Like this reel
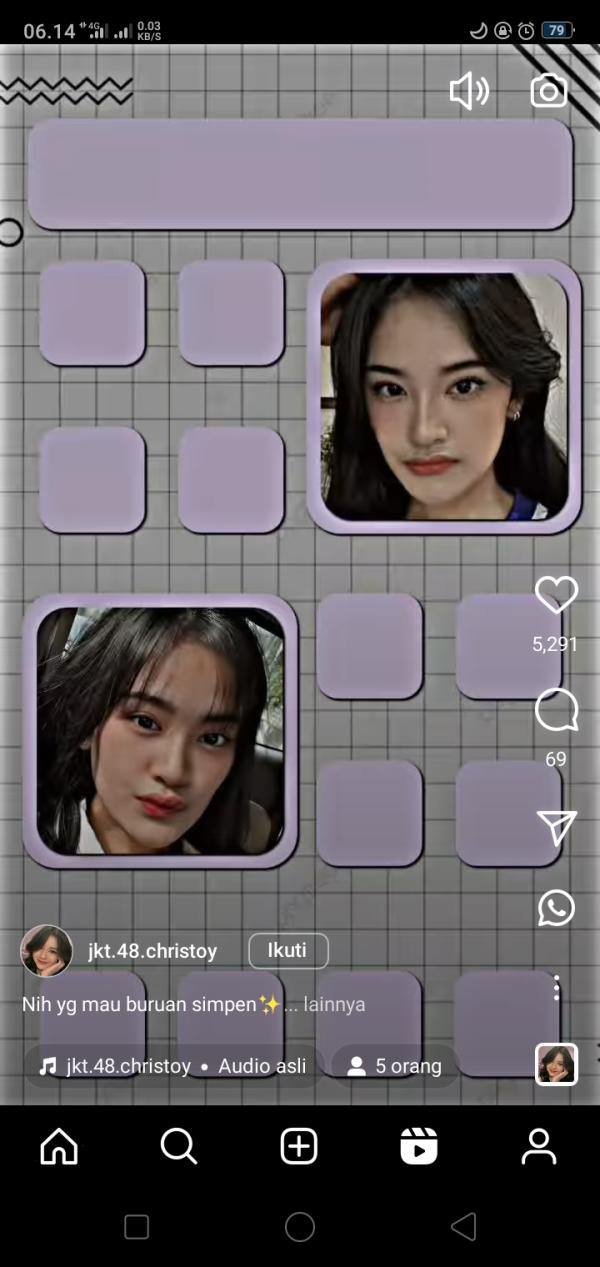The image size is (600, 1267). tap(556, 596)
